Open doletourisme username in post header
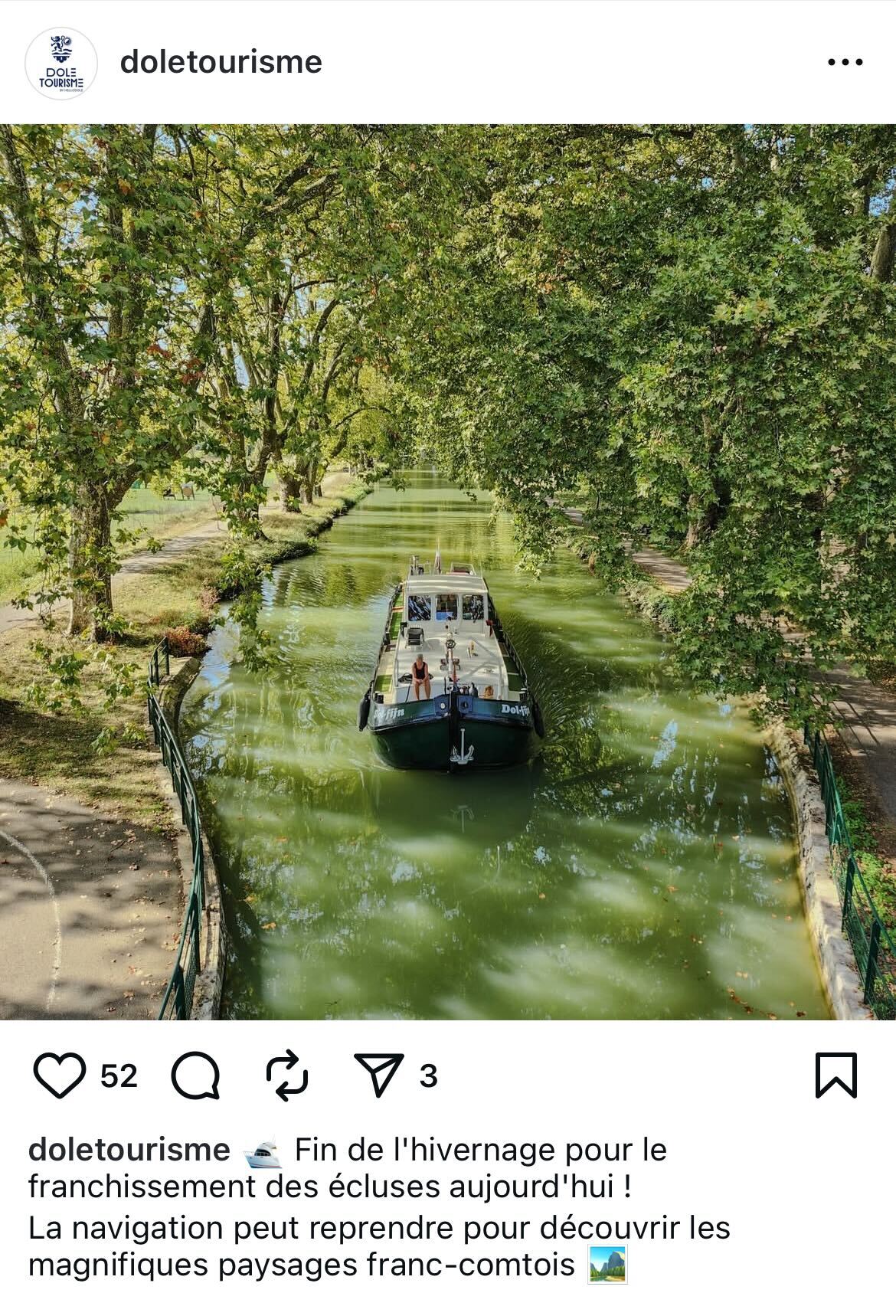The width and height of the screenshot is (896, 1316). point(221,62)
